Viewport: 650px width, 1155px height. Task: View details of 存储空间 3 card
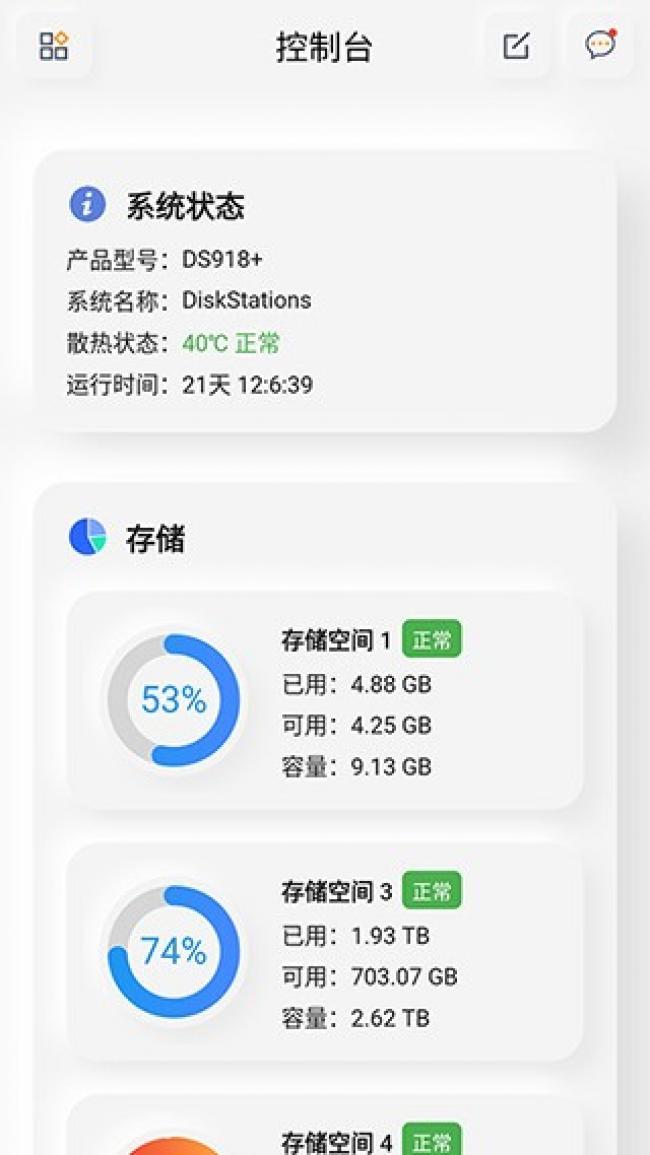324,952
